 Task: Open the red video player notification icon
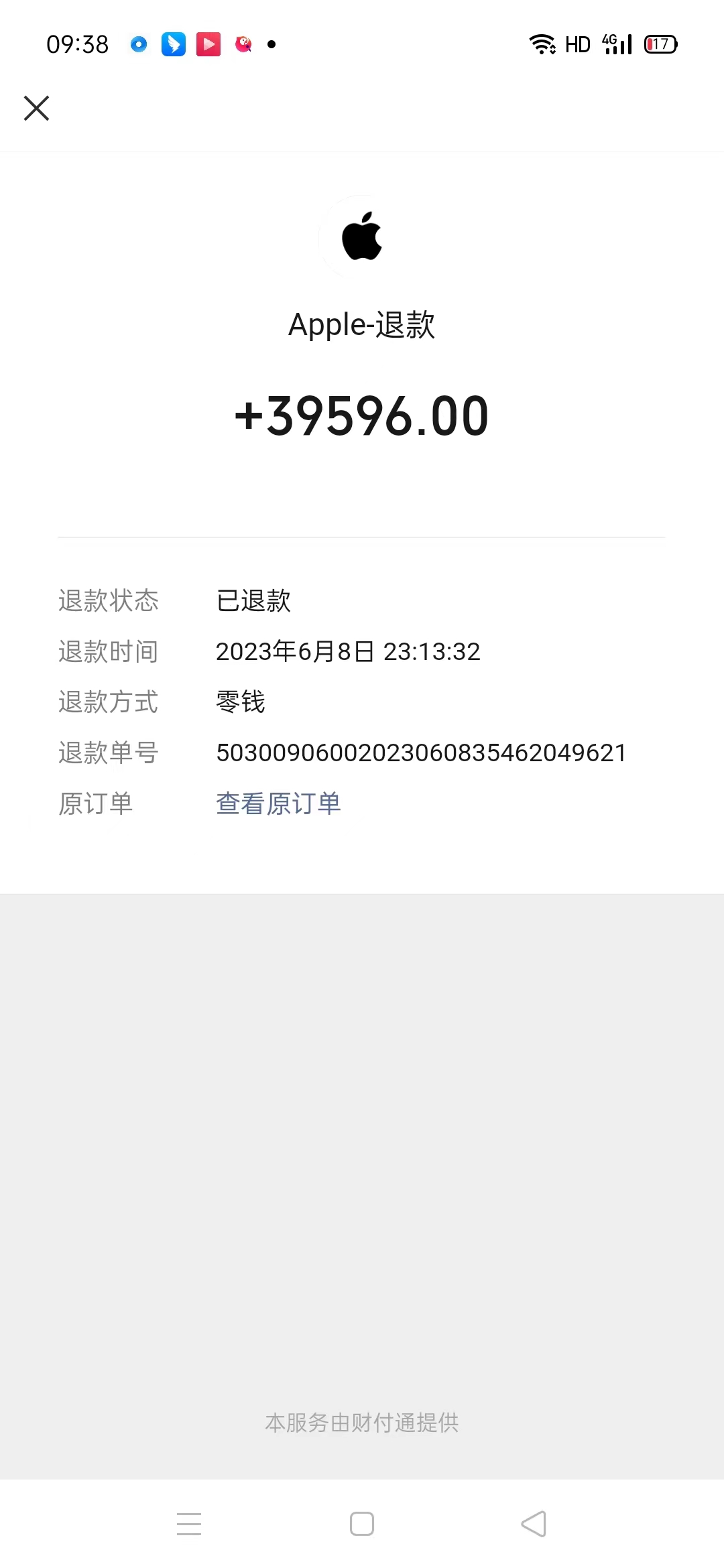point(208,44)
